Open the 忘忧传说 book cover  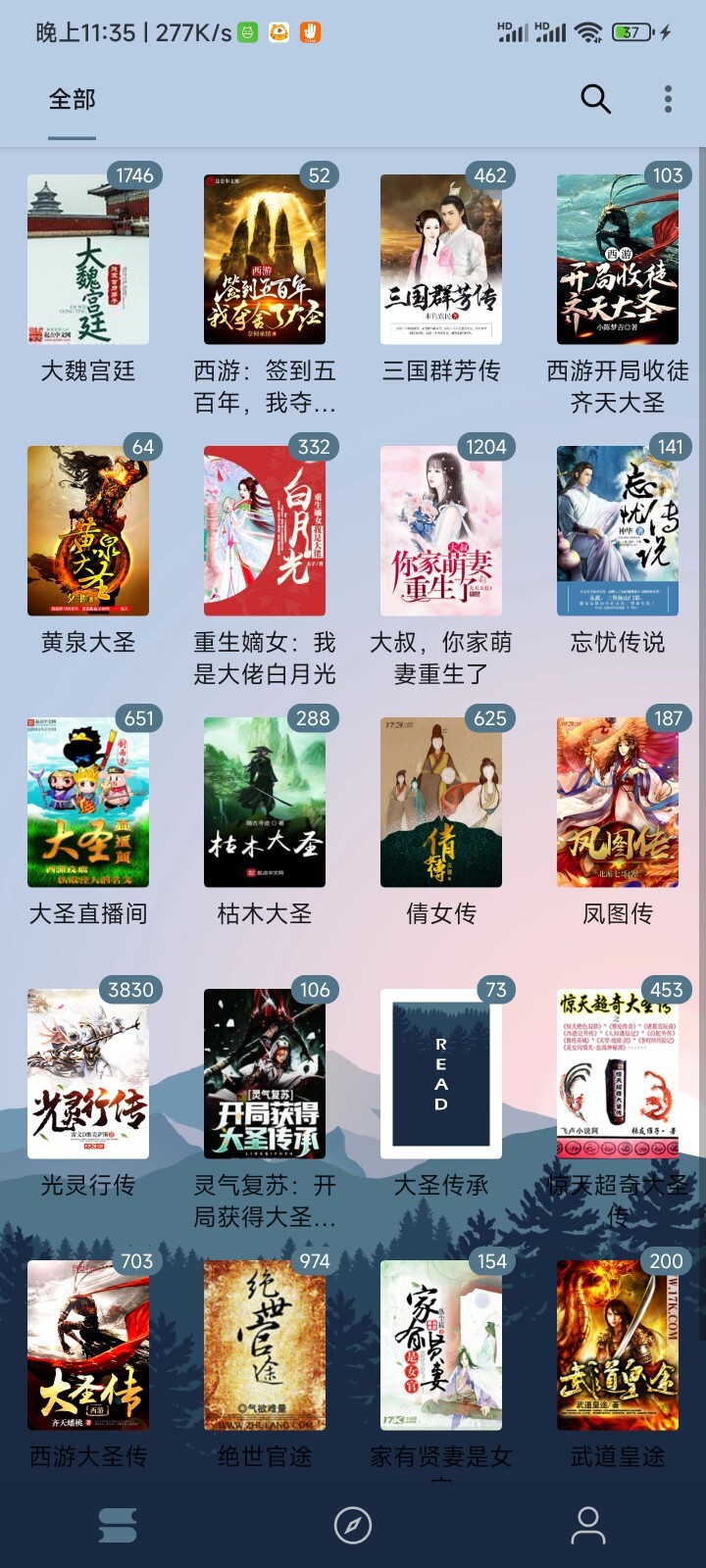pos(618,529)
